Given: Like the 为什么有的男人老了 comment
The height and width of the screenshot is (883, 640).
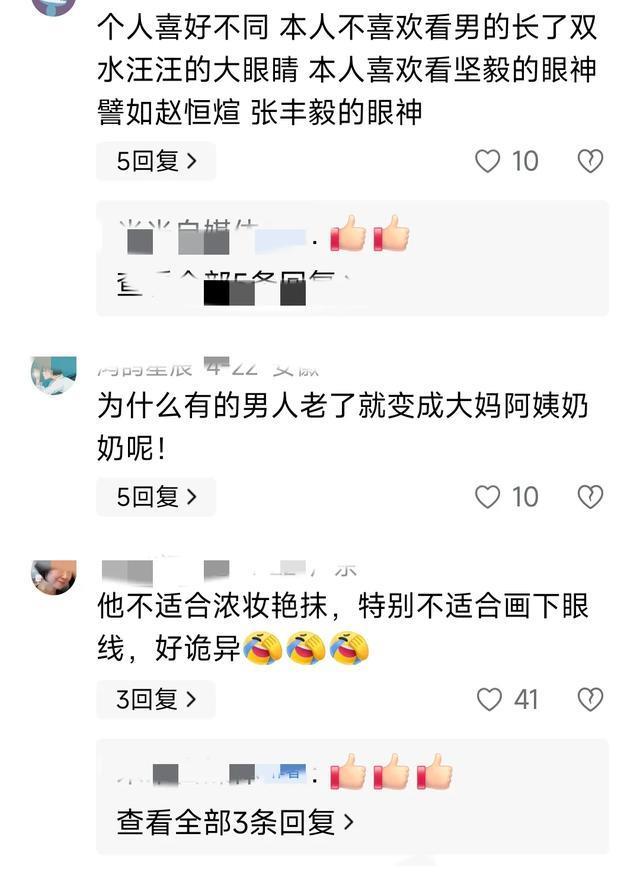Looking at the screenshot, I should tap(488, 496).
